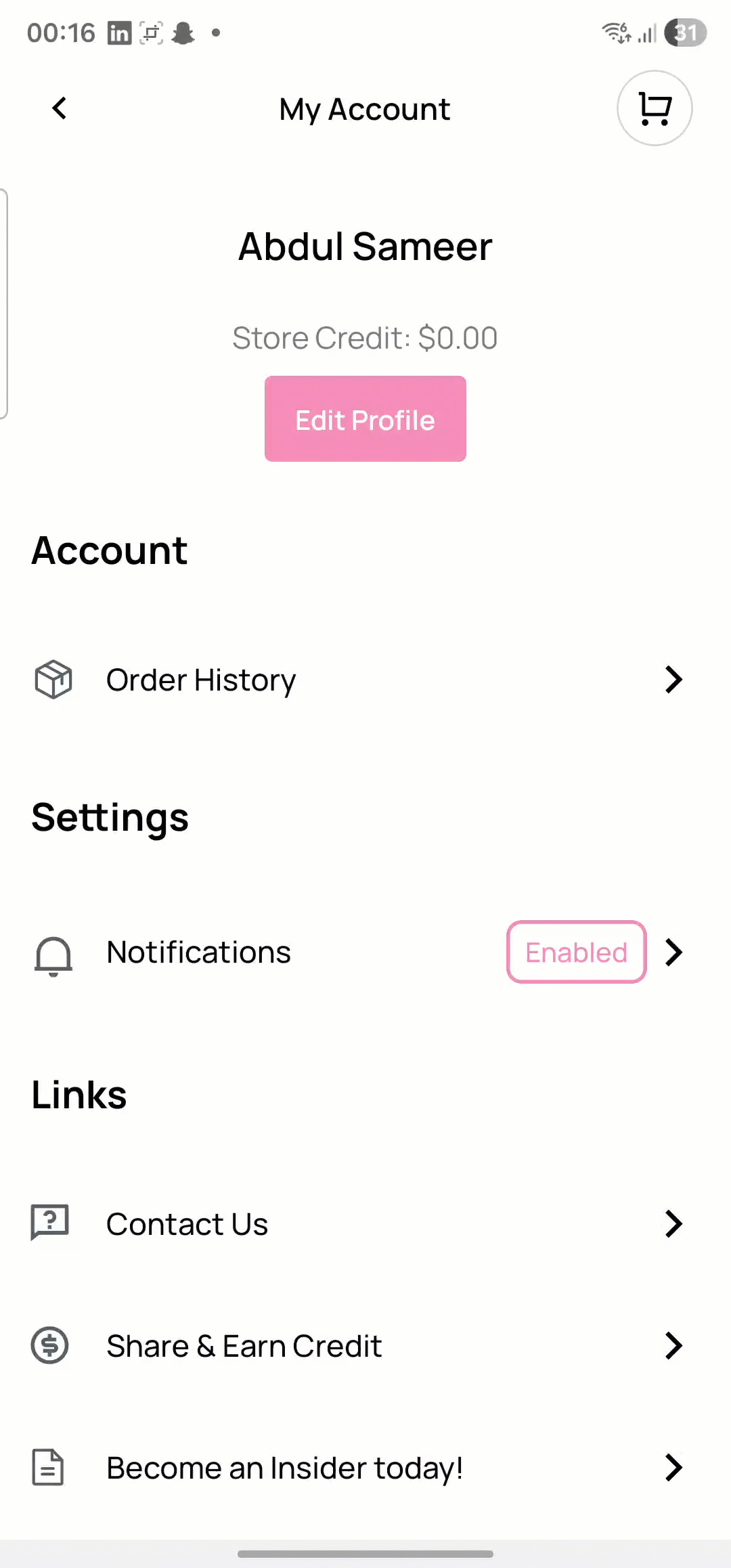This screenshot has height=1568, width=731.
Task: Open Order History
Action: click(x=359, y=680)
